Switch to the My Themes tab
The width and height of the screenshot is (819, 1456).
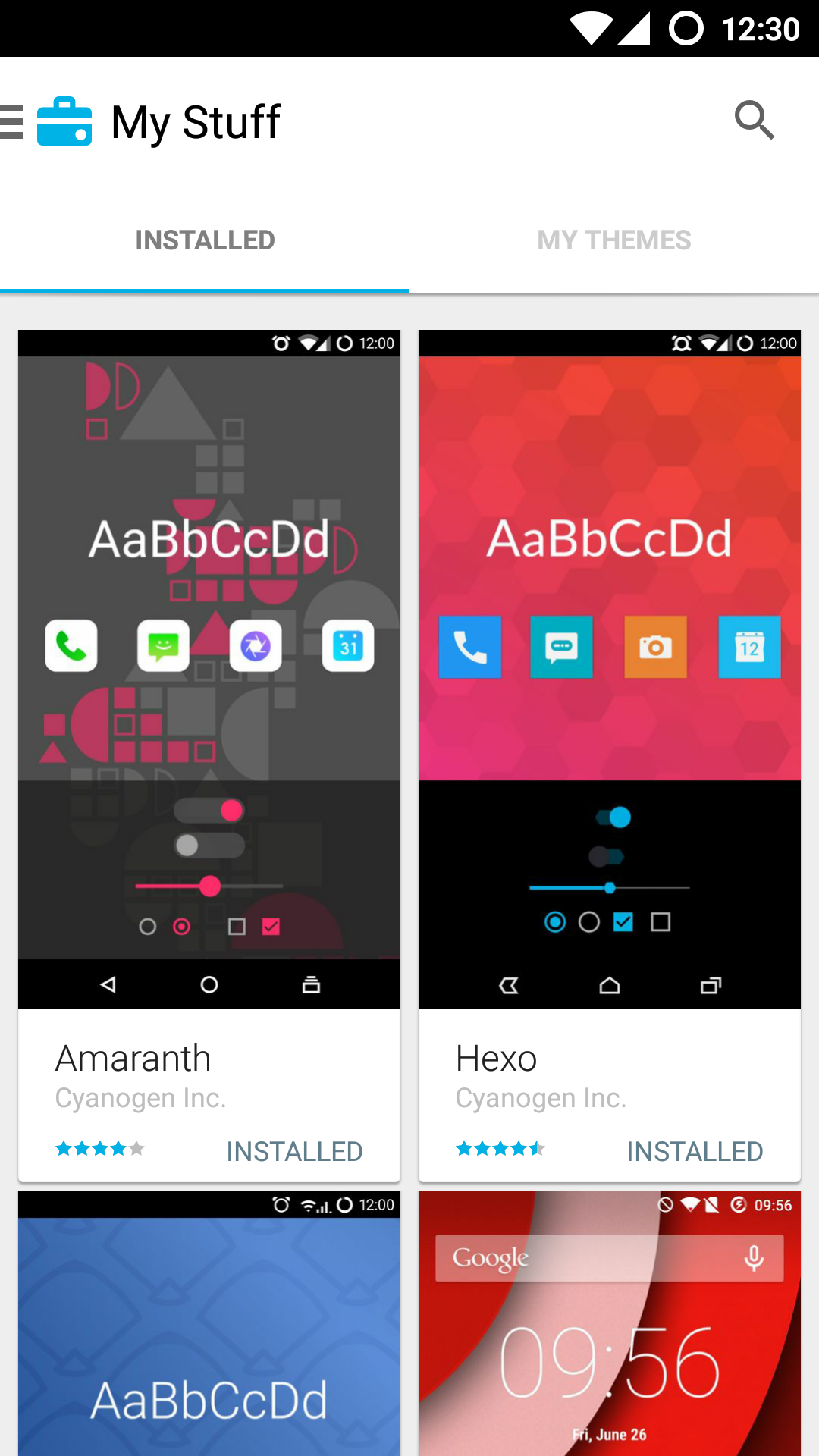613,240
